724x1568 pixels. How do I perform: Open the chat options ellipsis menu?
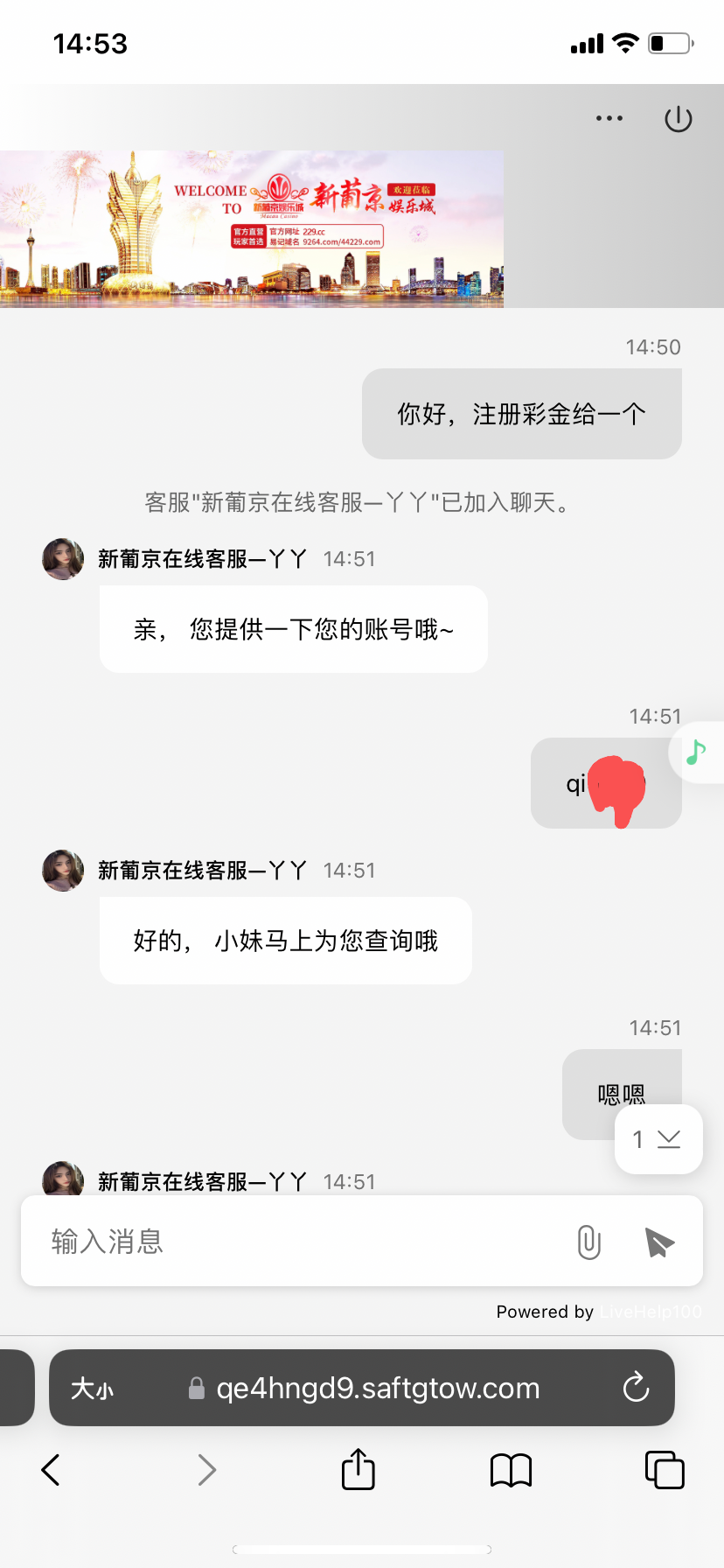pos(609,118)
